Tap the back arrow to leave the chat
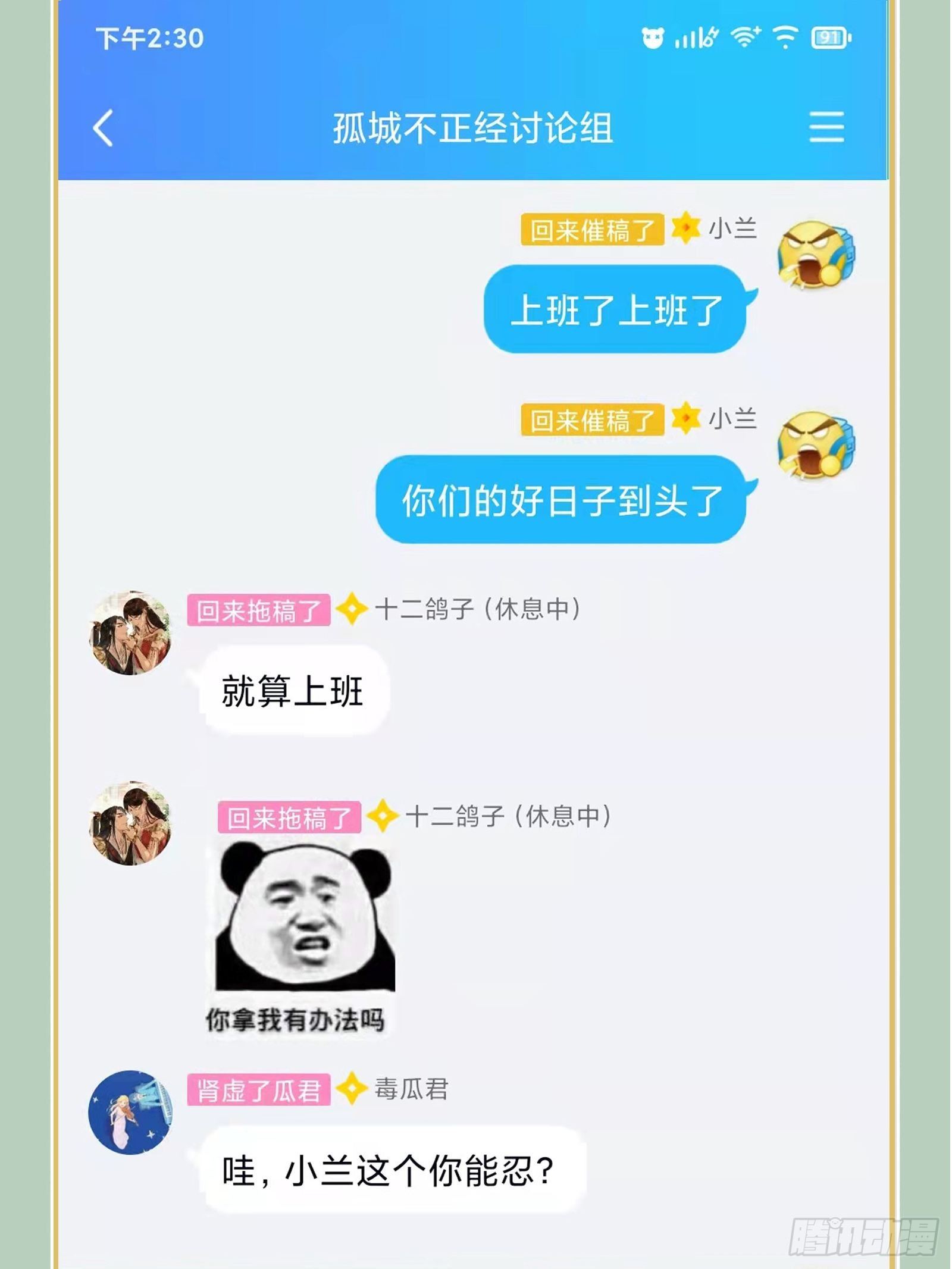The width and height of the screenshot is (952, 1269). 103,127
